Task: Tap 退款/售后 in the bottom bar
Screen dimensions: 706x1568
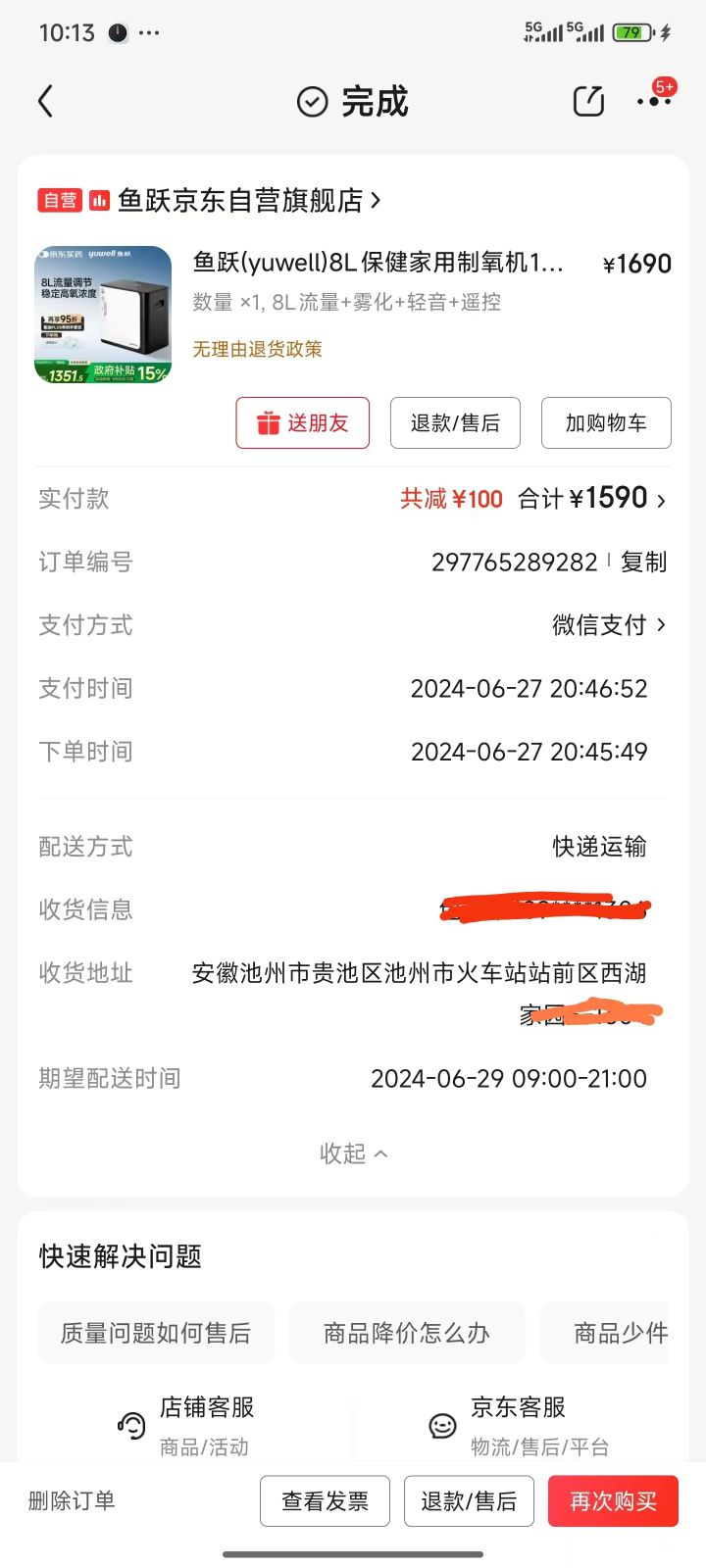Action: 469,1501
